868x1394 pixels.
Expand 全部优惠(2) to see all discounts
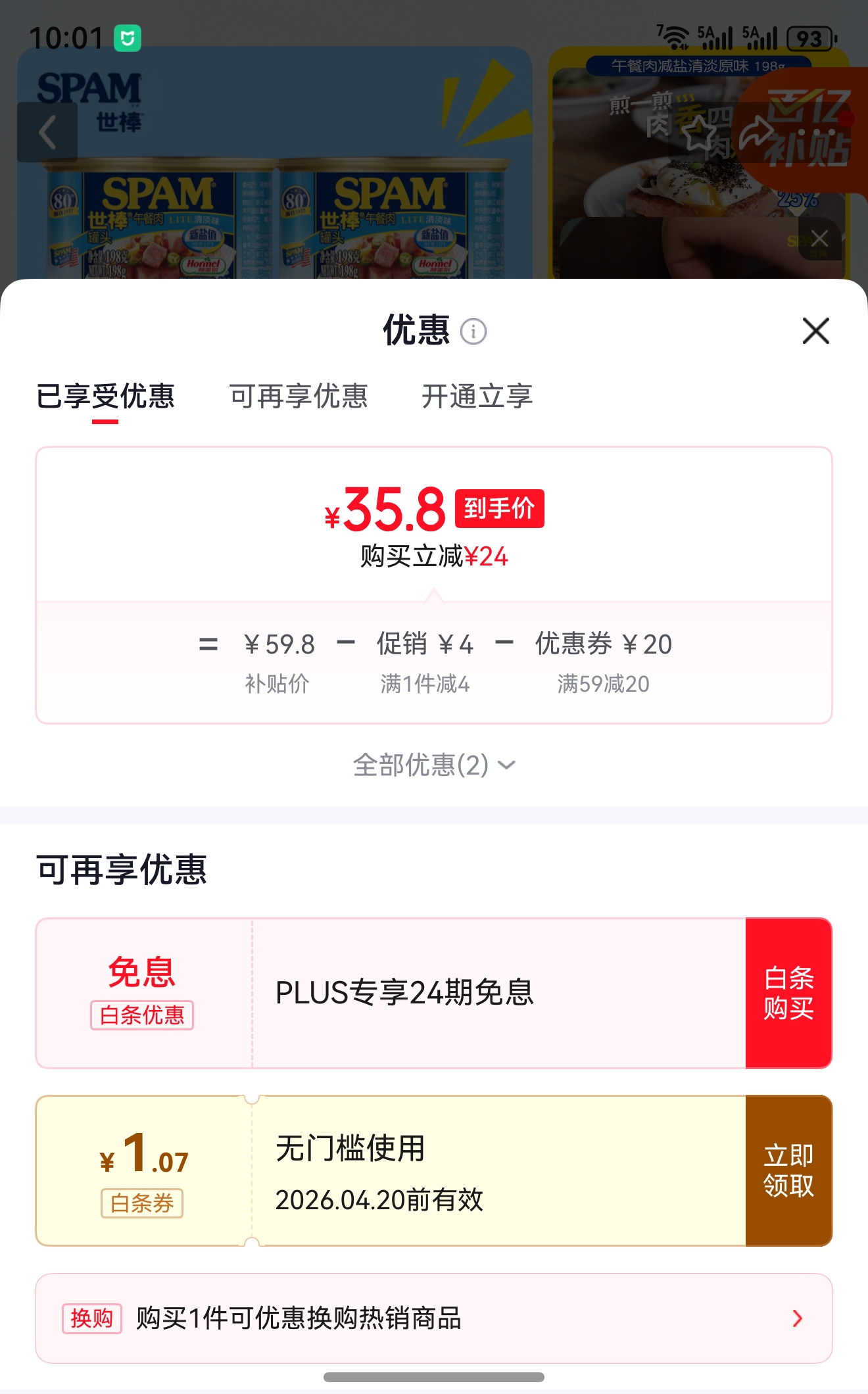(x=434, y=765)
